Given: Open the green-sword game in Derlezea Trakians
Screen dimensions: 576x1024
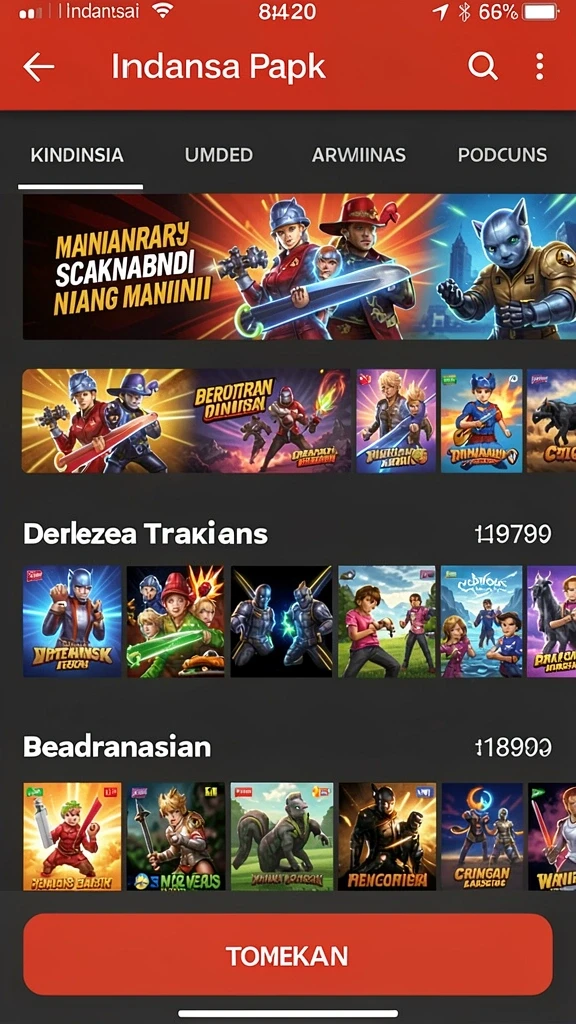Looking at the screenshot, I should (175, 621).
